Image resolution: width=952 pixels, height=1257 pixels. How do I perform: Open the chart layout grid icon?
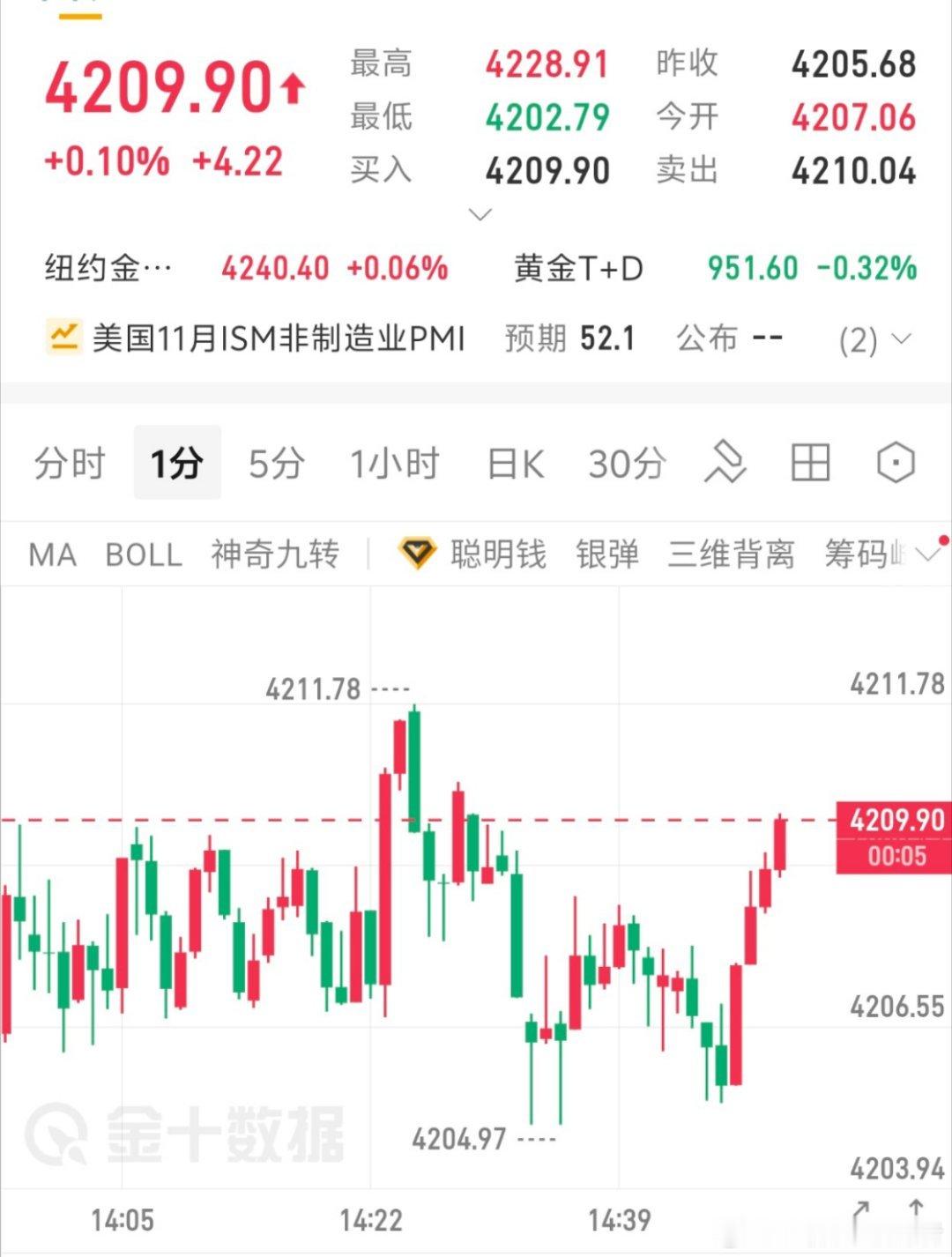[x=810, y=460]
